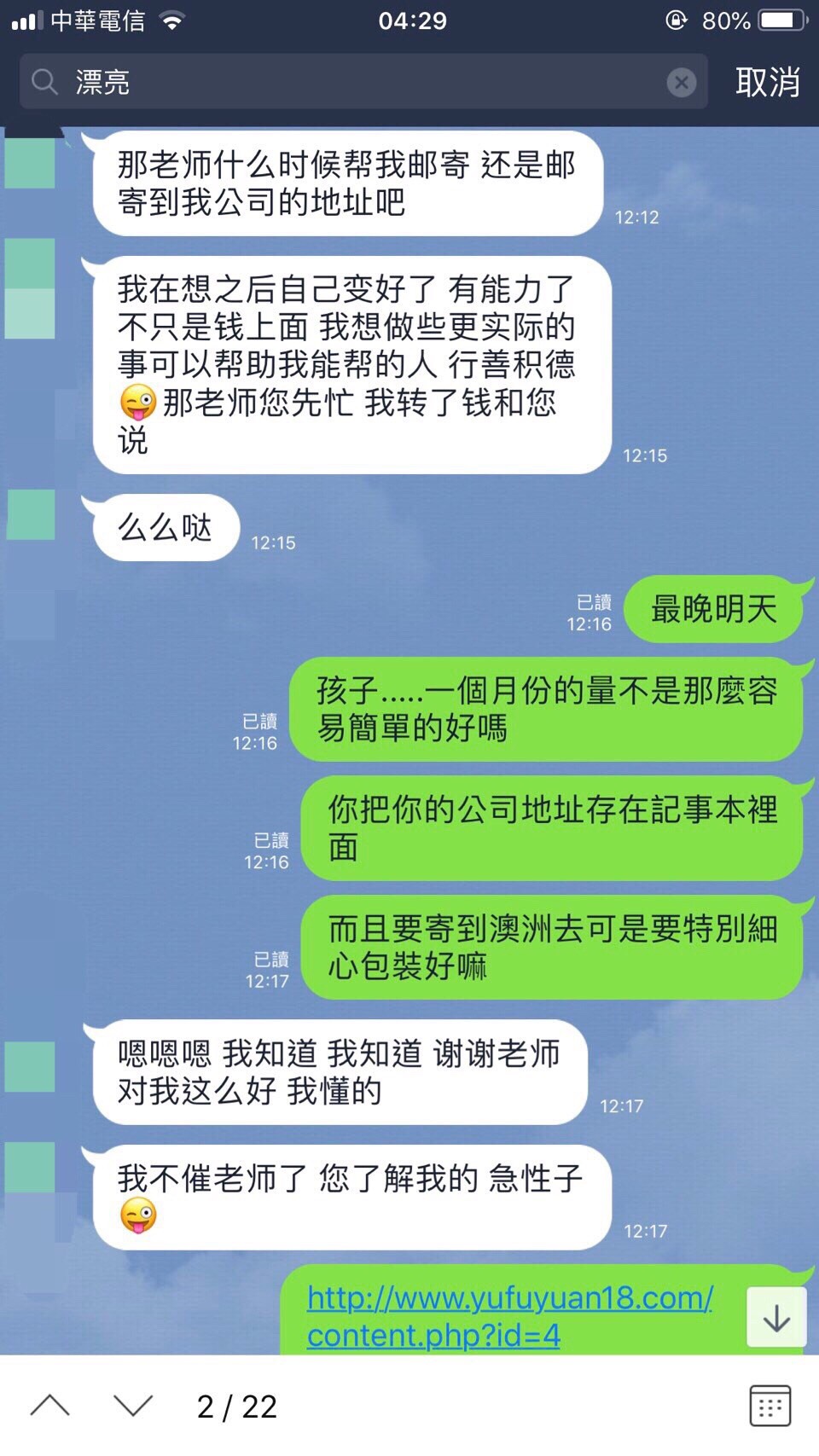The image size is (819, 1456).
Task: Cancel the search with 取消
Action: coord(767,83)
